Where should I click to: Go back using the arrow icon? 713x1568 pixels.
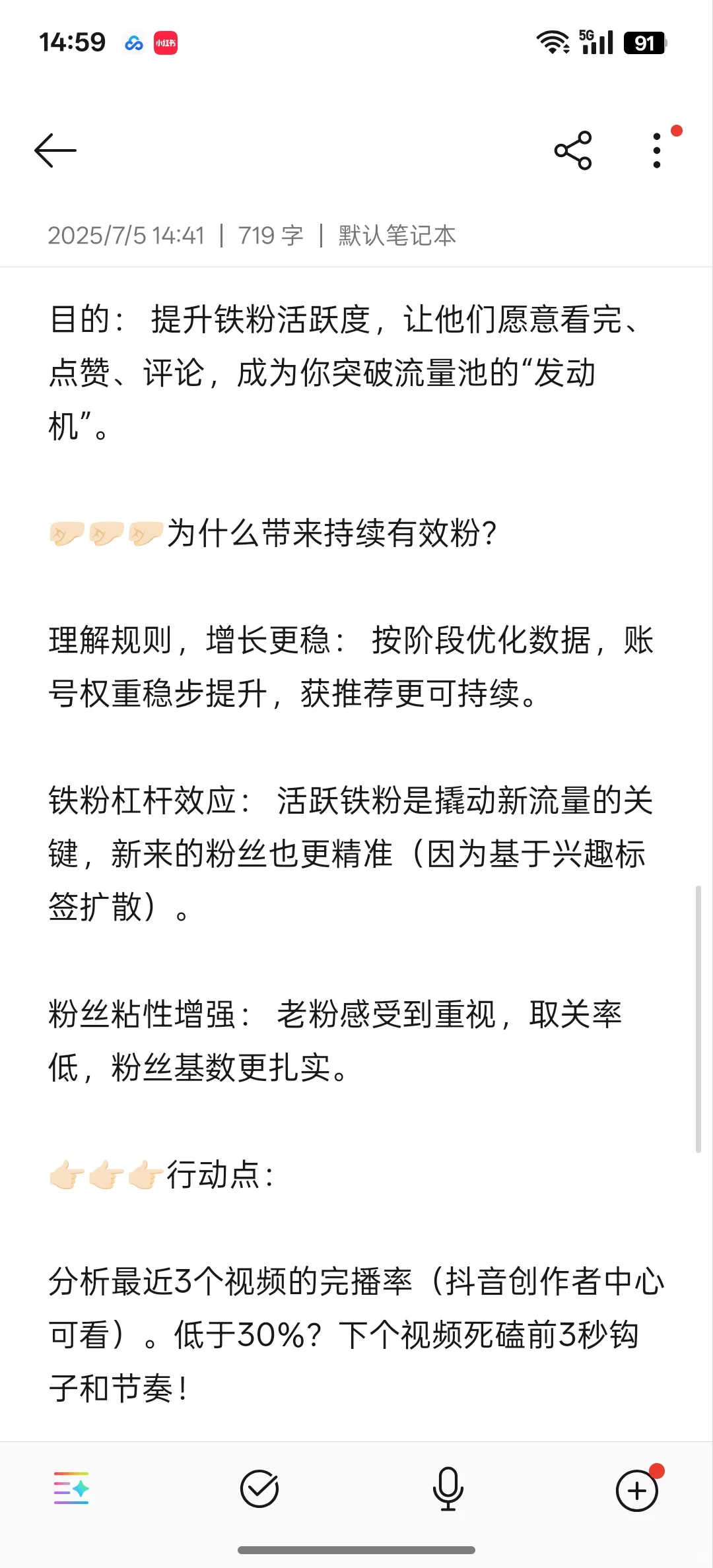coord(55,150)
